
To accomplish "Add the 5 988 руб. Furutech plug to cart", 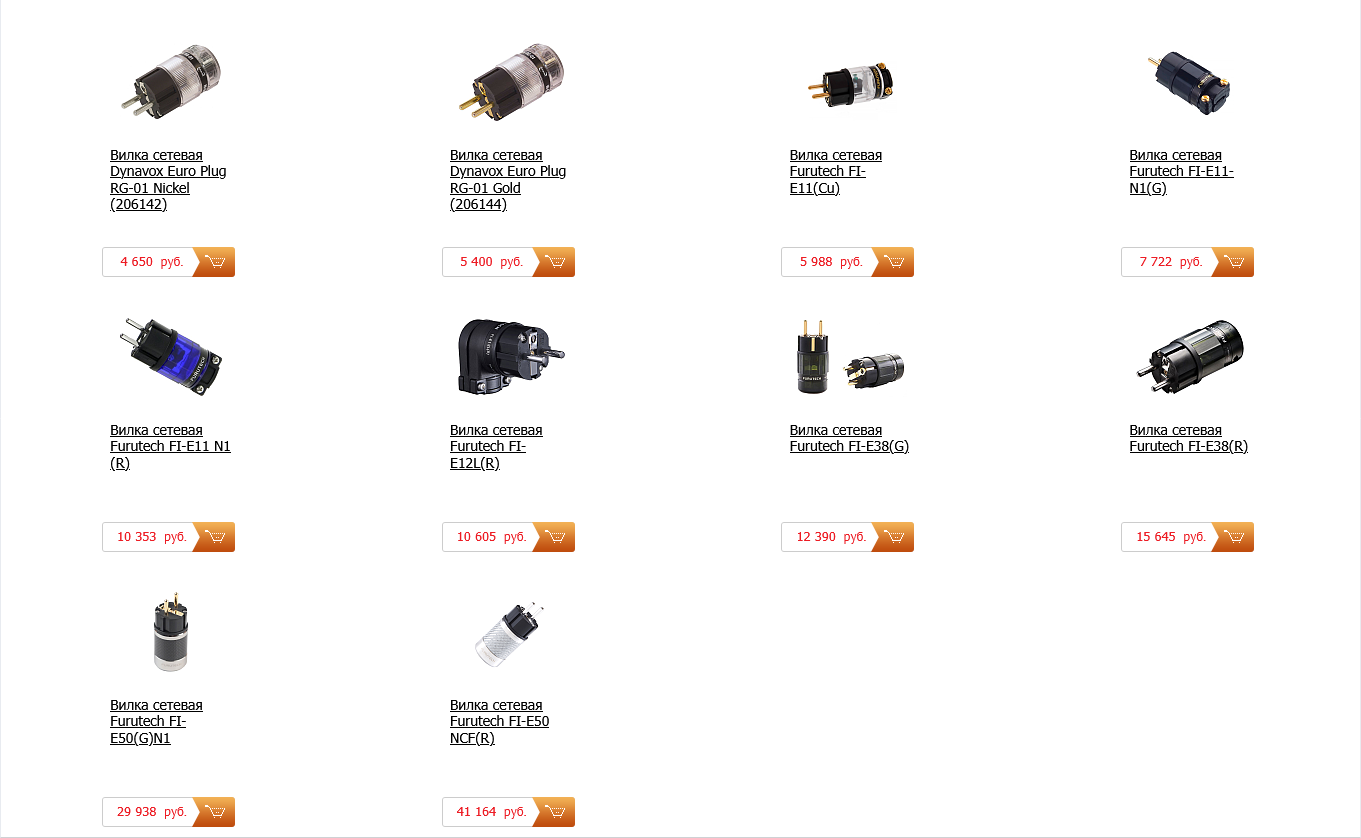I will 893,262.
